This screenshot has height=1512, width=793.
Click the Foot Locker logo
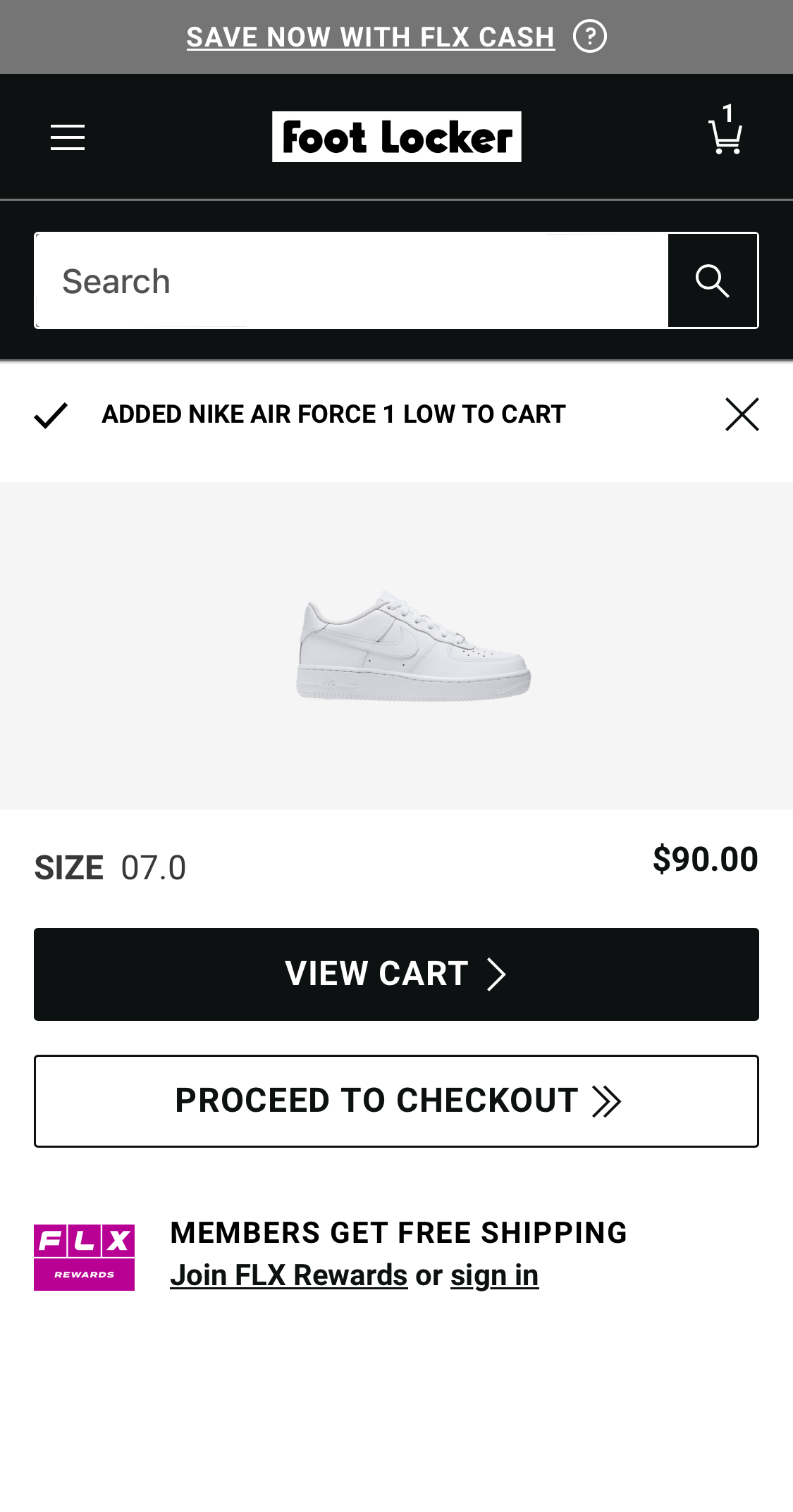(396, 136)
